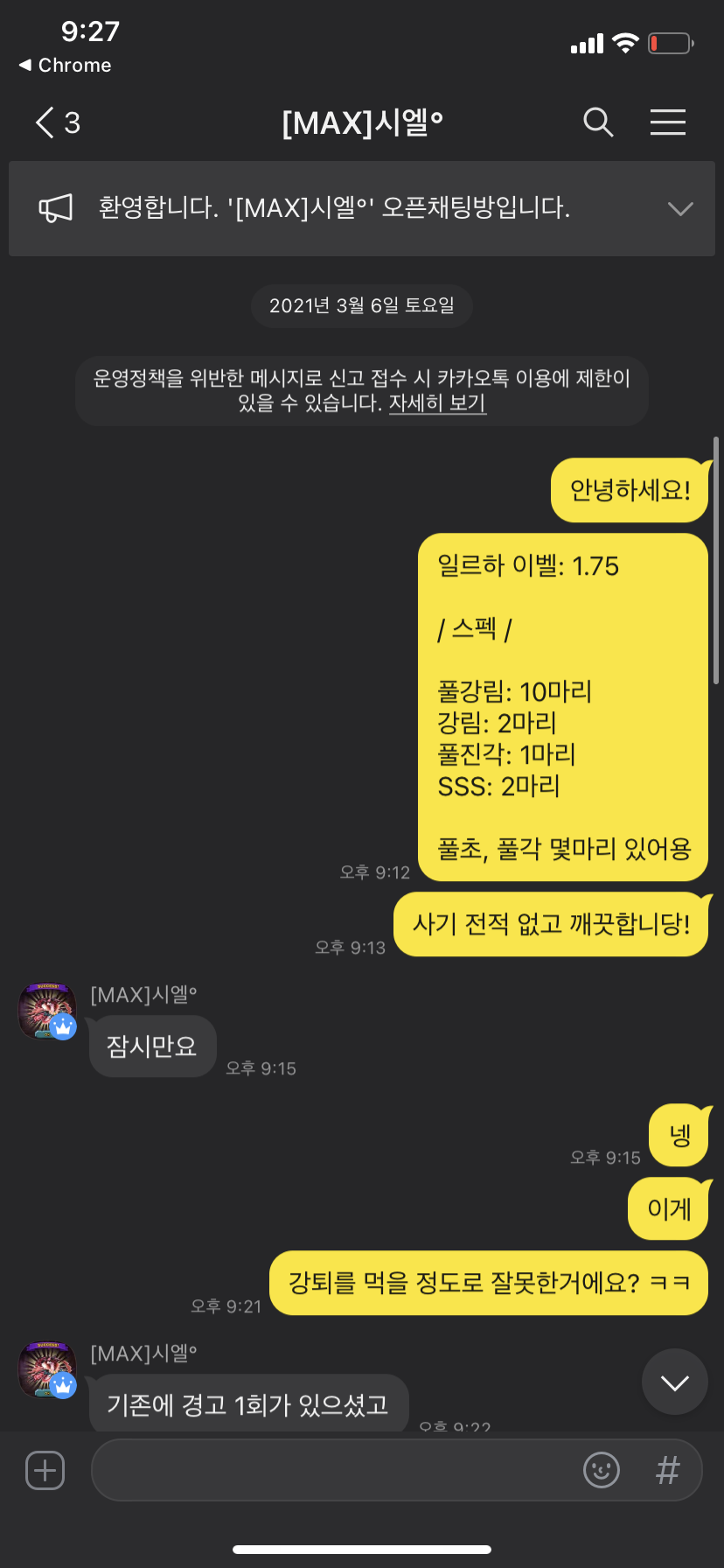Open the chat room hamburger menu
This screenshot has width=724, height=1568.
667,122
